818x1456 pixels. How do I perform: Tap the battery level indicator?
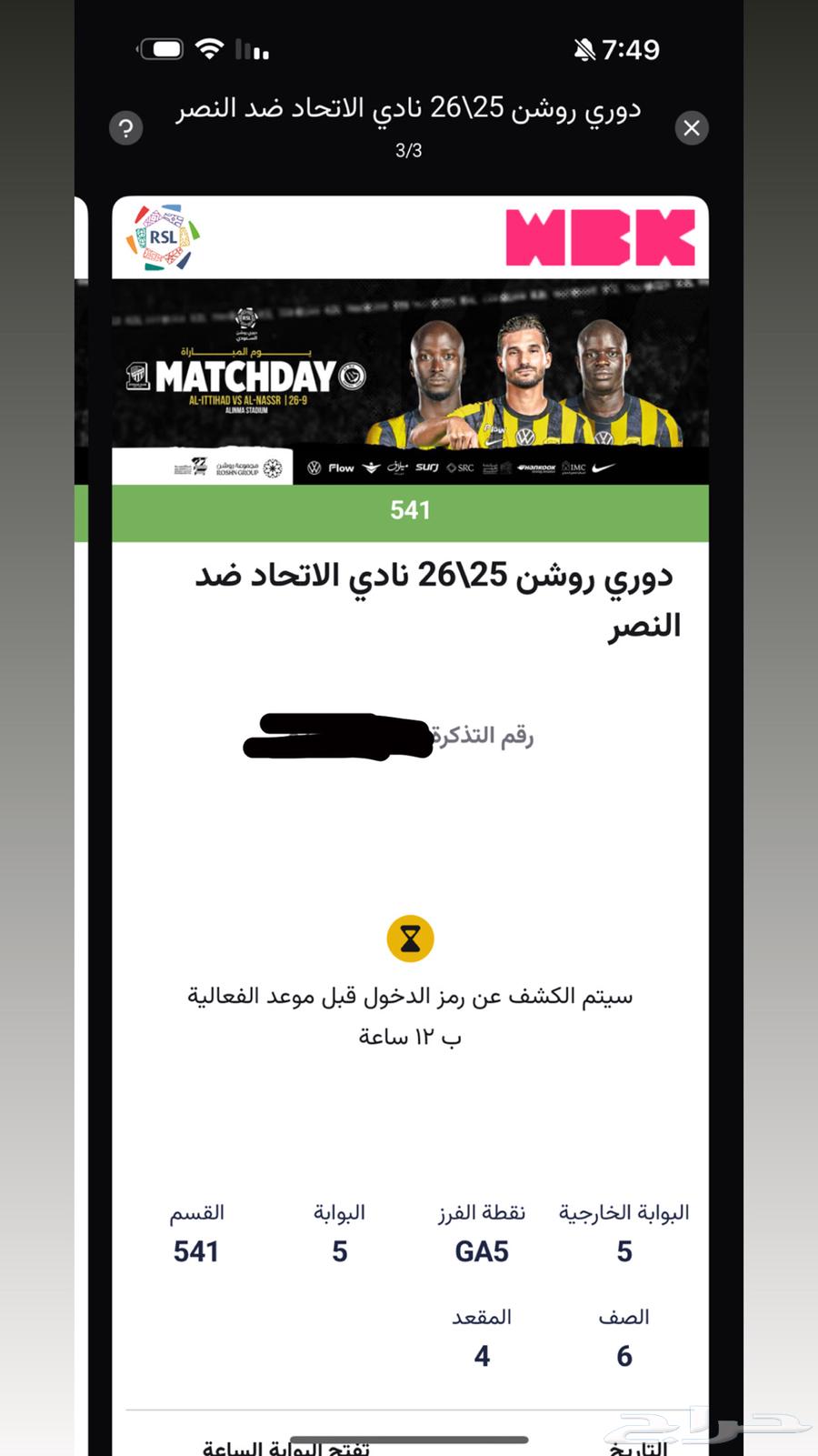(161, 50)
